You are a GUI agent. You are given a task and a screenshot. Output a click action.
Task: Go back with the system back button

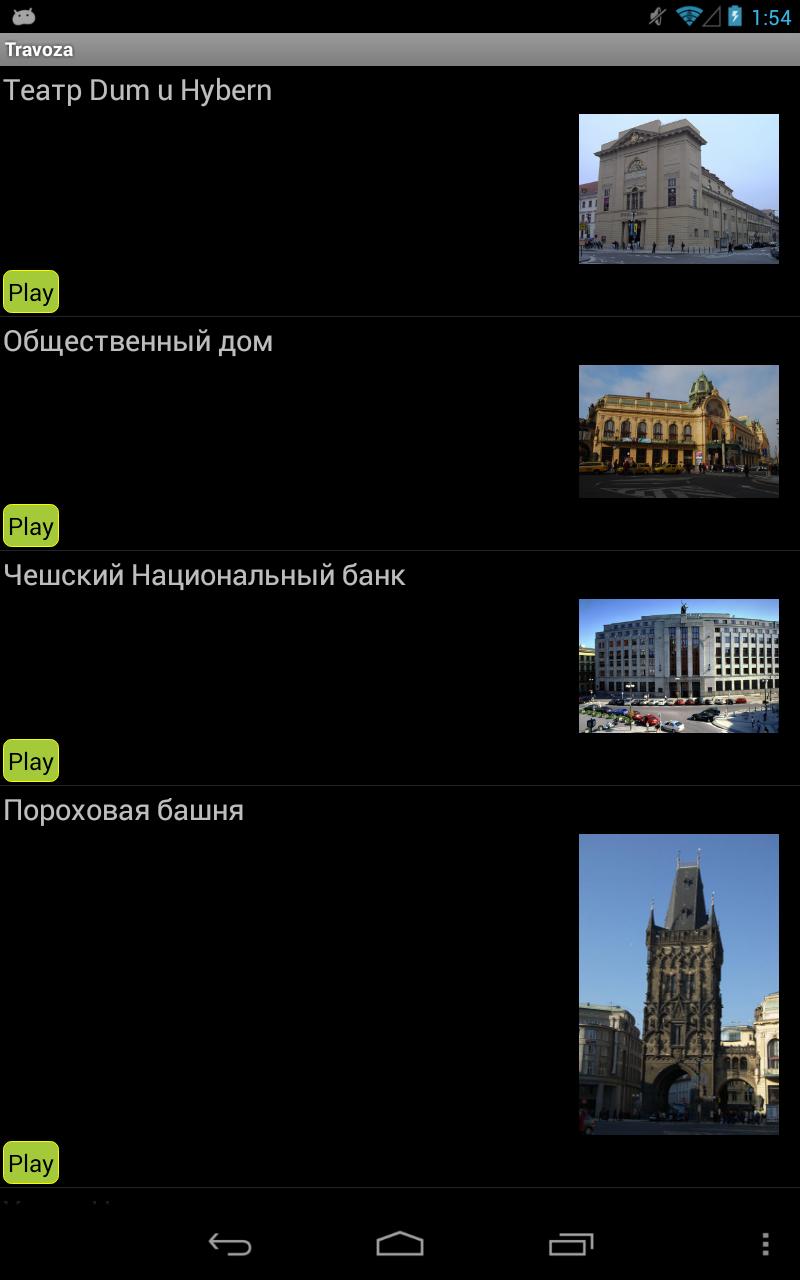(x=230, y=1244)
